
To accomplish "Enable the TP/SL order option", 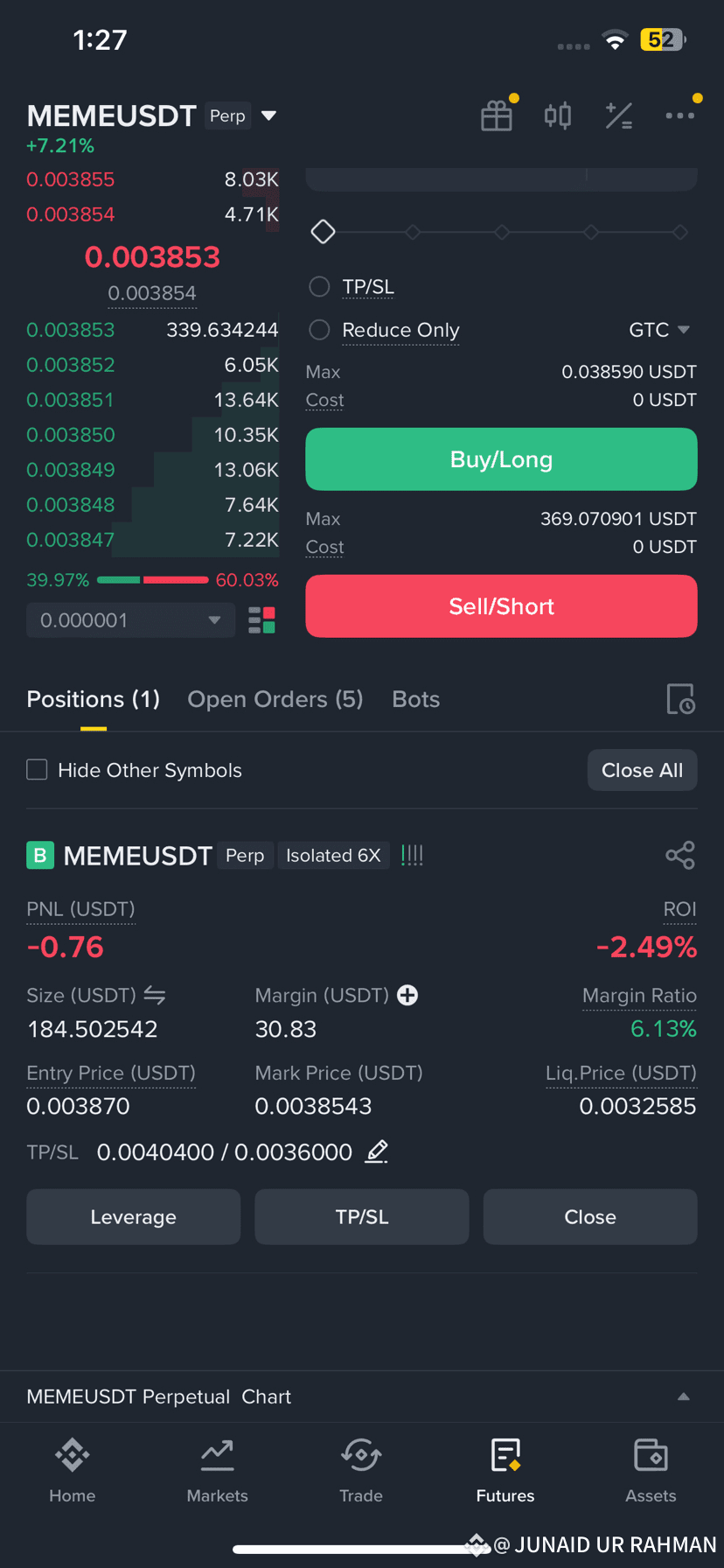I will (320, 287).
